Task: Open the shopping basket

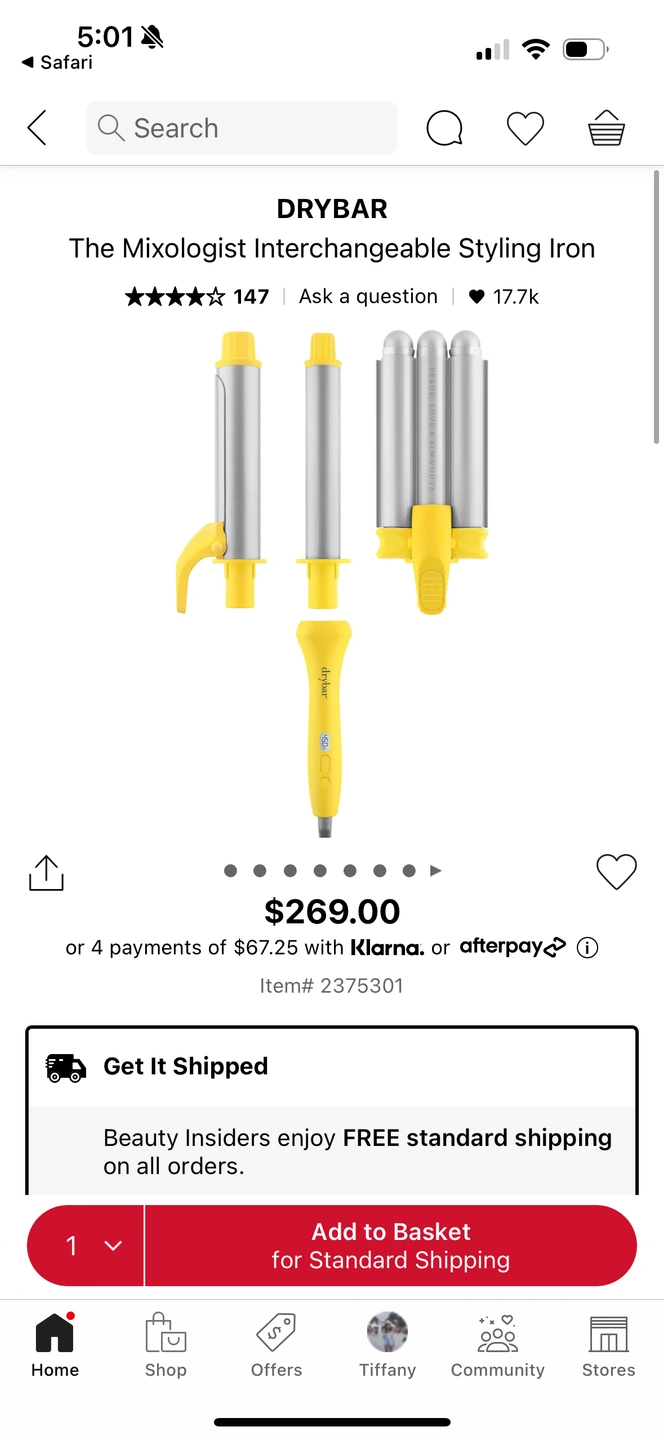Action: coord(606,128)
